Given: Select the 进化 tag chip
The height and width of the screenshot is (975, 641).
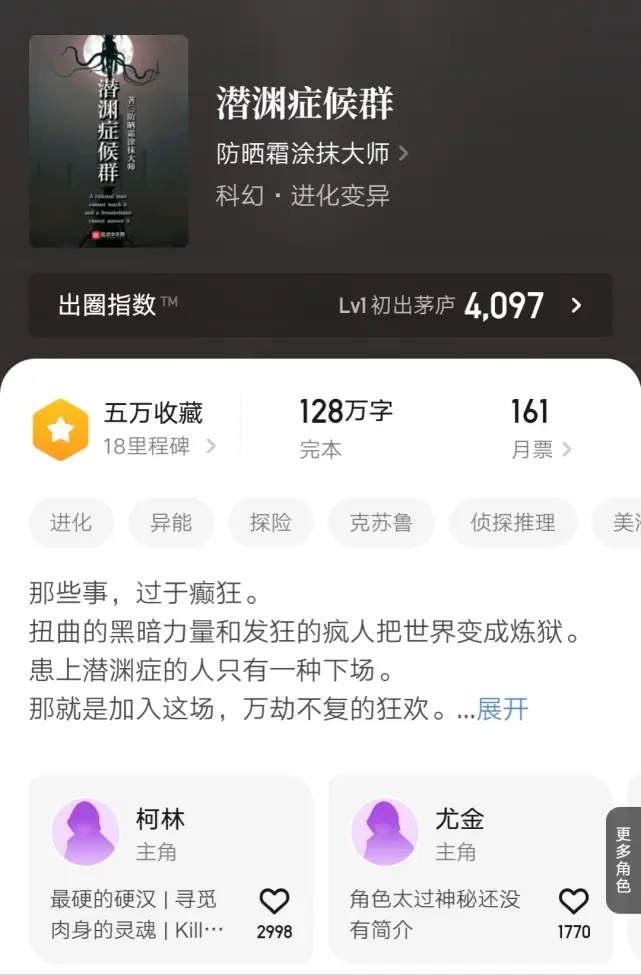Looking at the screenshot, I should 71,522.
